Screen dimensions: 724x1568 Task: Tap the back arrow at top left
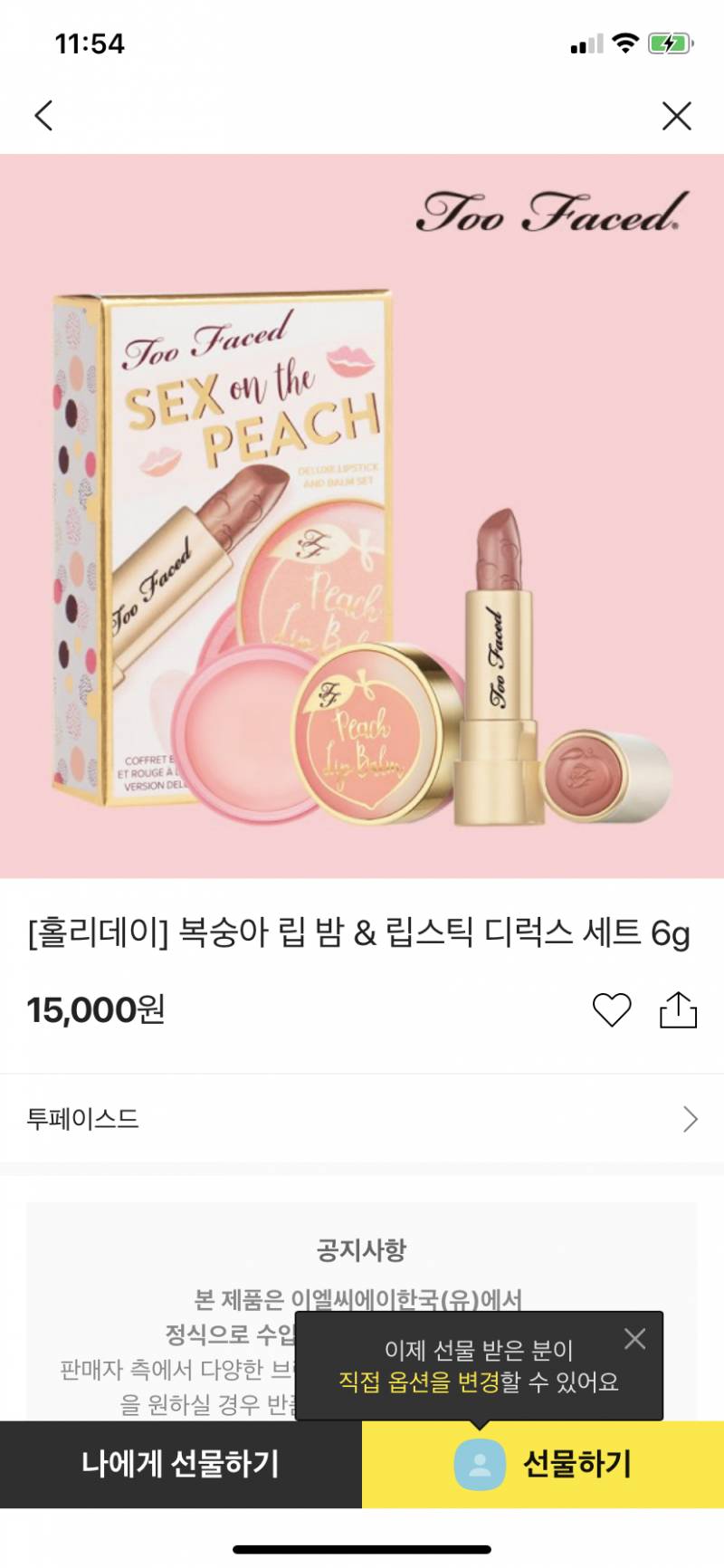pos(44,116)
